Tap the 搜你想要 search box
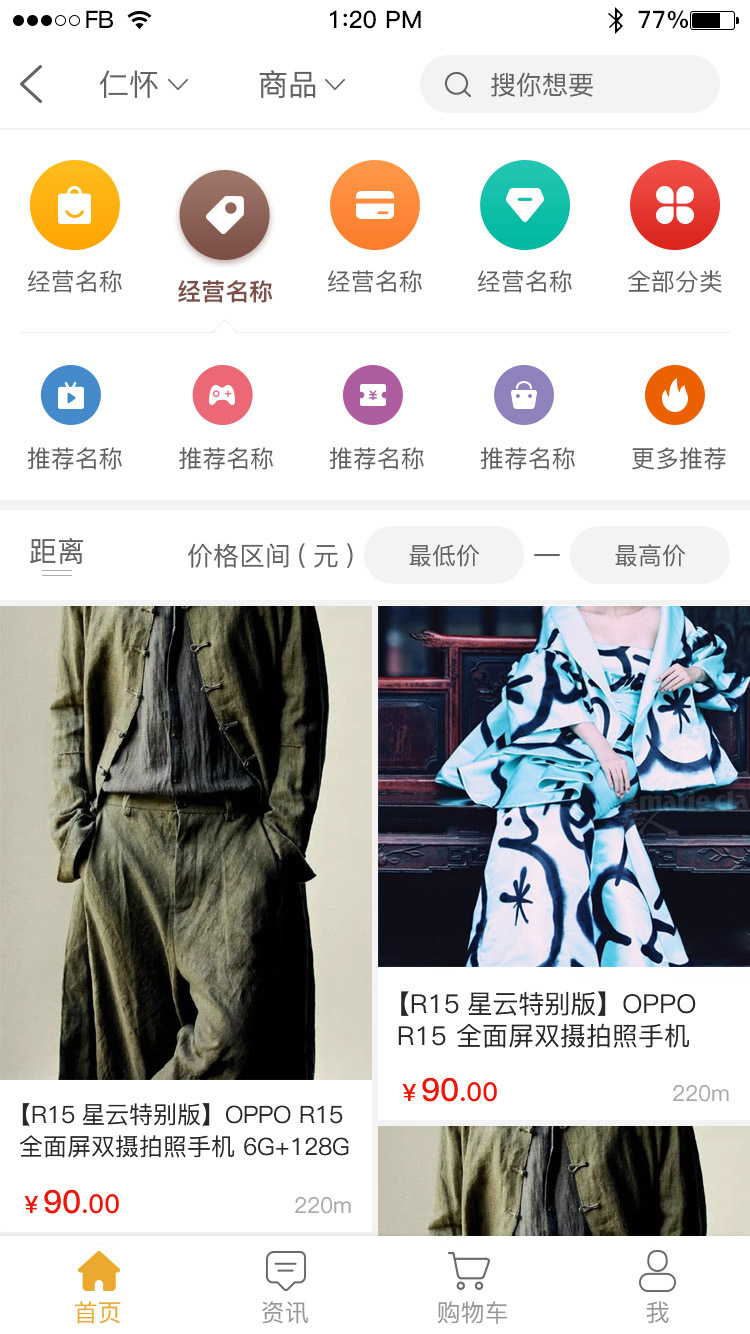 coord(570,84)
